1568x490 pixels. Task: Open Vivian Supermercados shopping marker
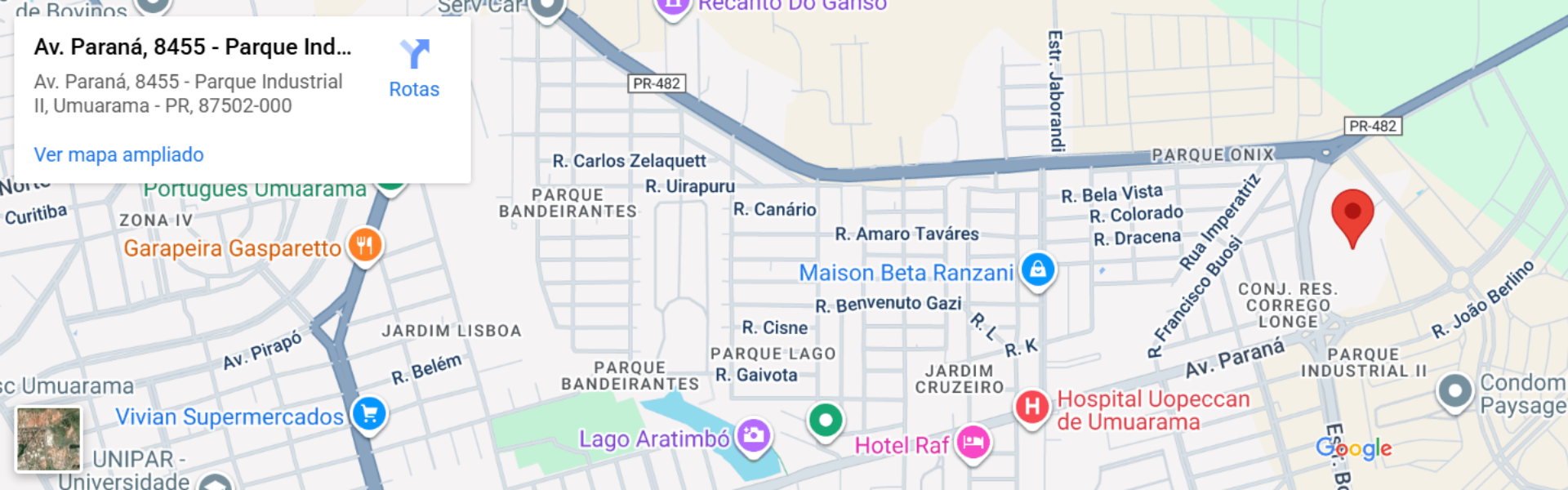369,414
